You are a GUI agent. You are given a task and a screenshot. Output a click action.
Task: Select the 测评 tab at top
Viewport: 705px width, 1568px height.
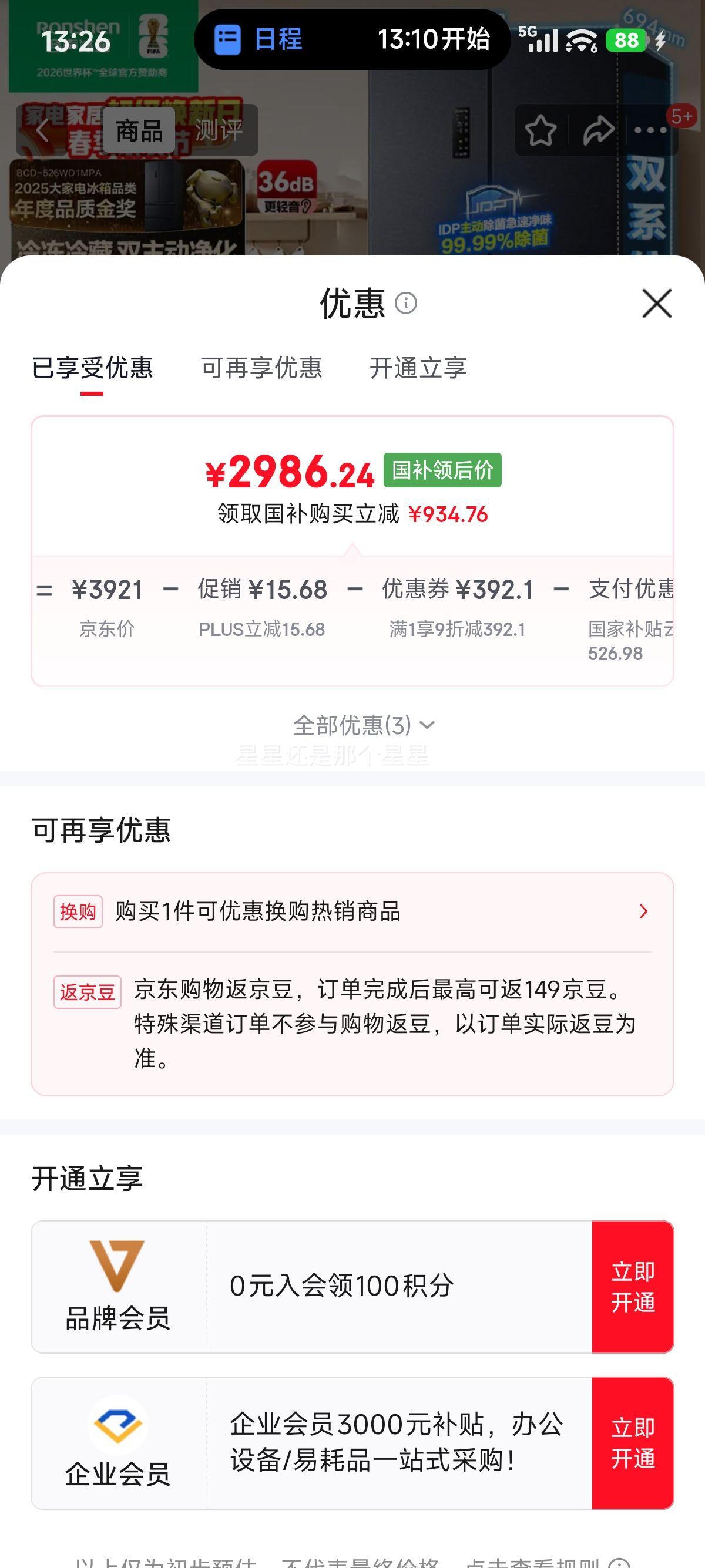pos(219,130)
